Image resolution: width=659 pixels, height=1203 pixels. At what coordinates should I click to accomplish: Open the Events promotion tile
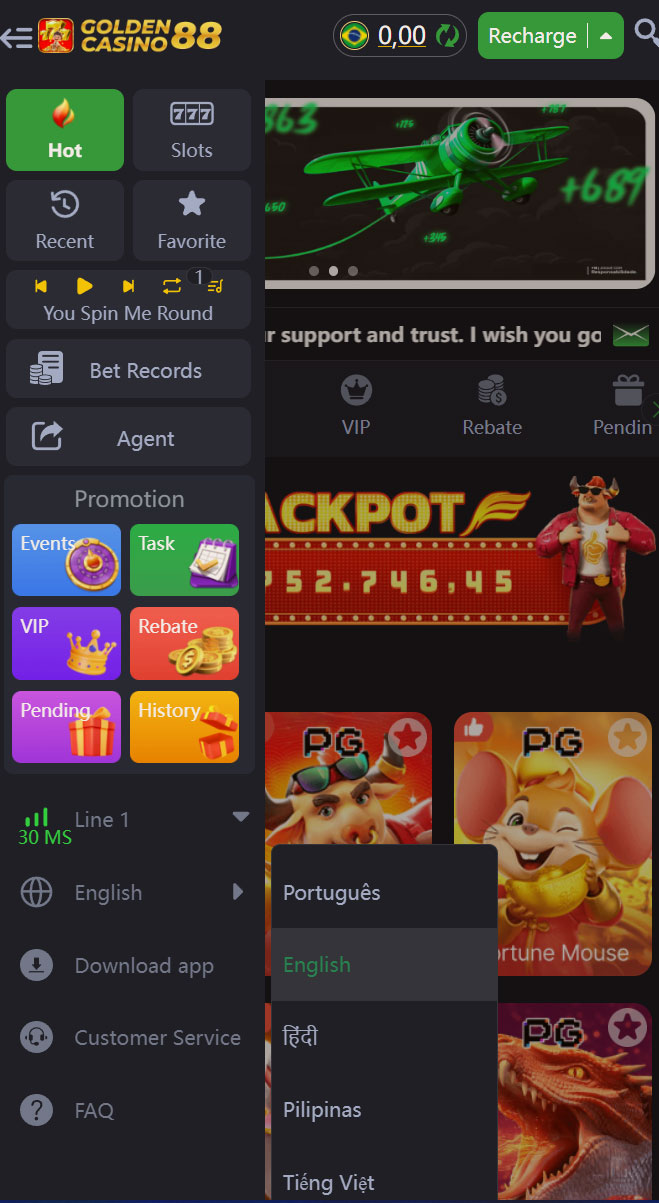pyautogui.click(x=66, y=560)
